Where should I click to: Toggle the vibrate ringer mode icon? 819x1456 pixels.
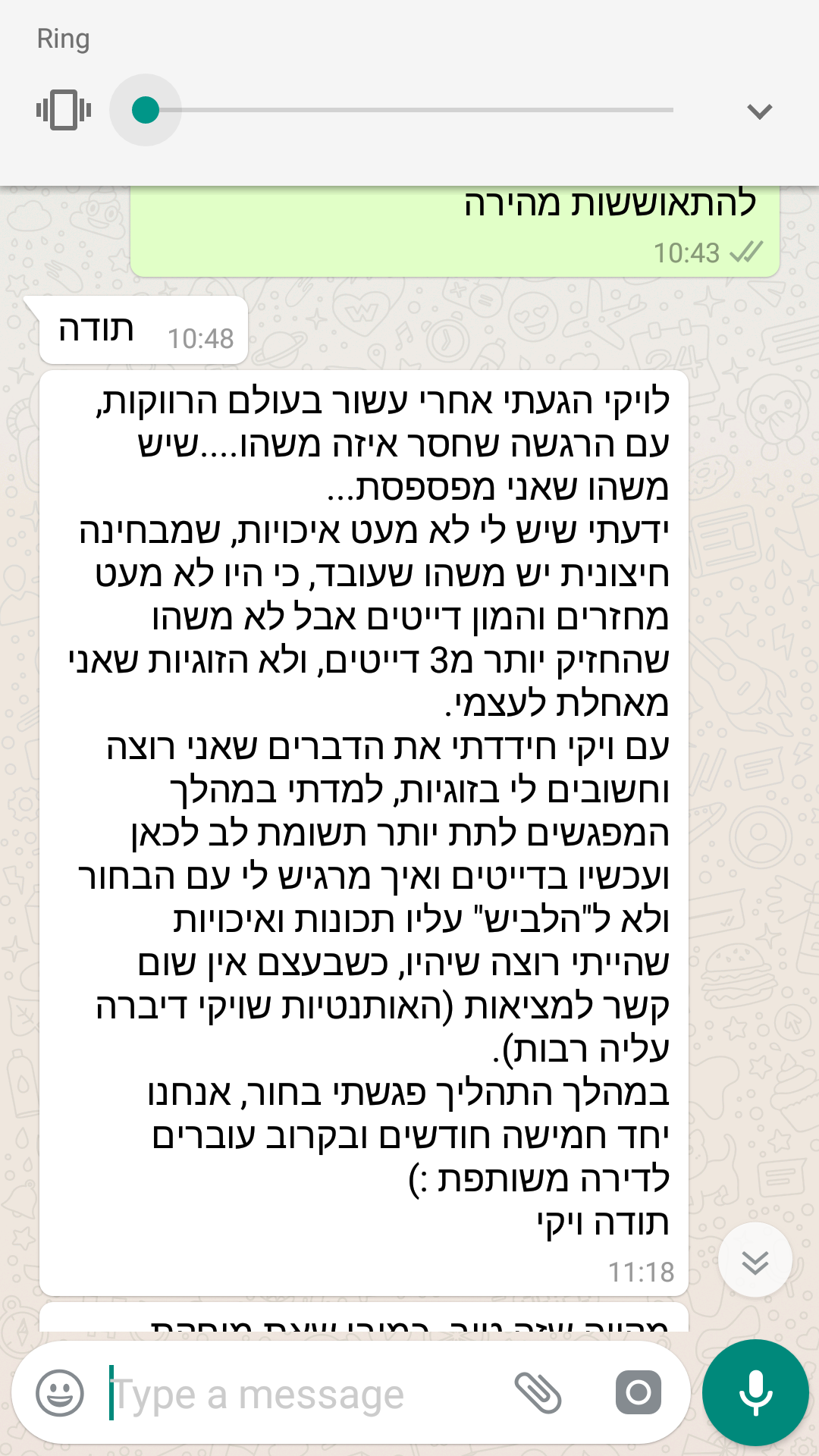pos(64,110)
